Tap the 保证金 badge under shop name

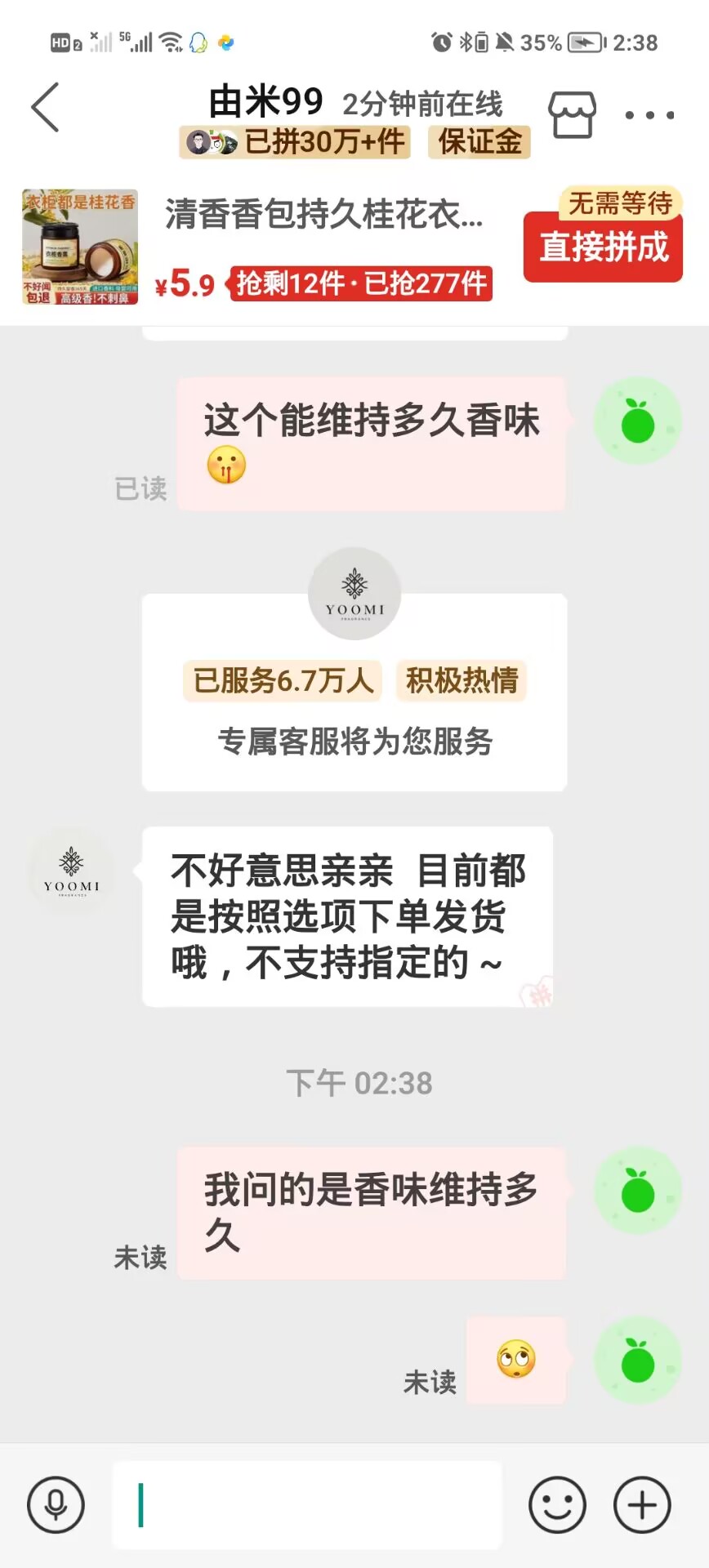tap(479, 142)
